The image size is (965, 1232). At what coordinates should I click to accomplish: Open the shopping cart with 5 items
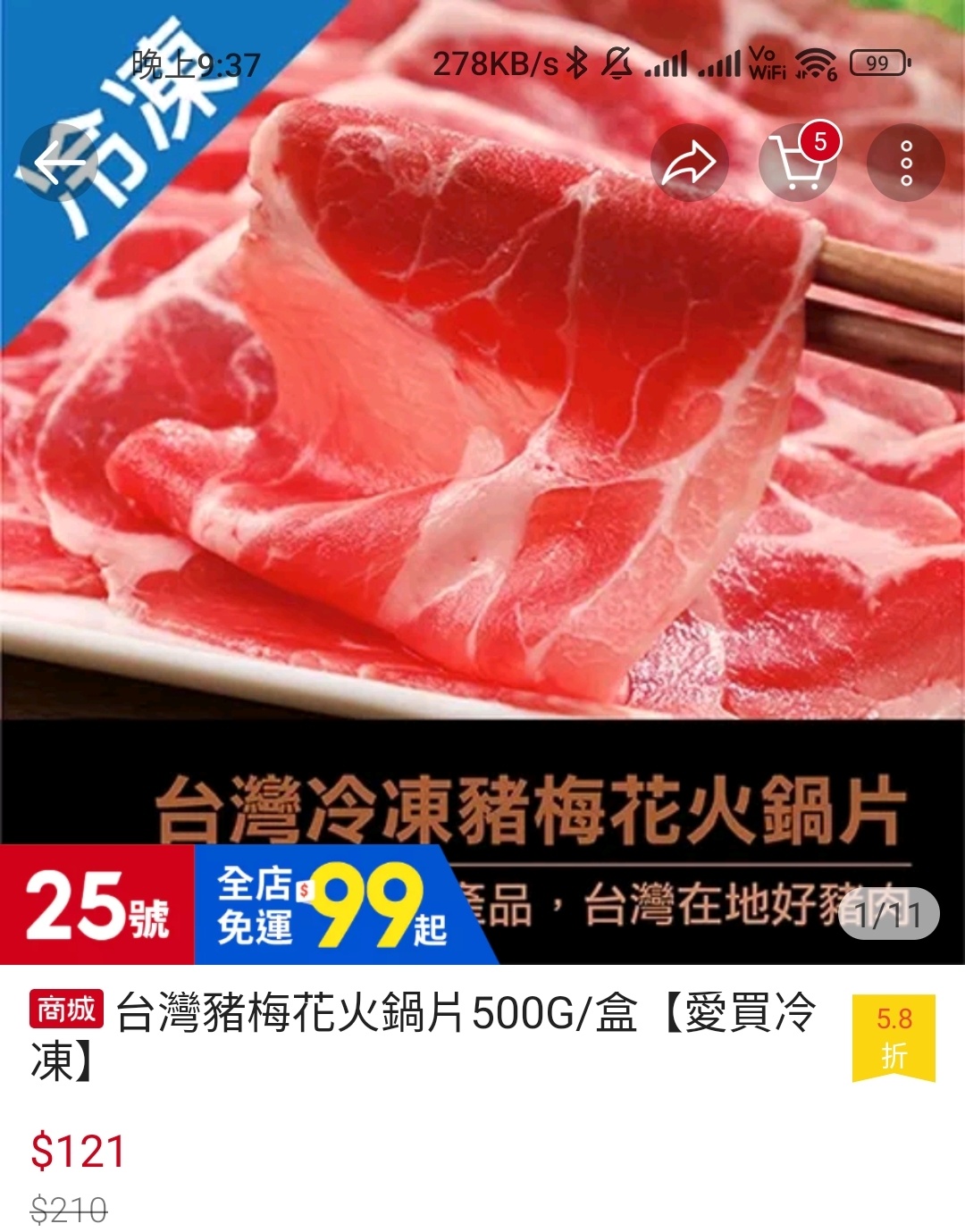click(x=798, y=163)
